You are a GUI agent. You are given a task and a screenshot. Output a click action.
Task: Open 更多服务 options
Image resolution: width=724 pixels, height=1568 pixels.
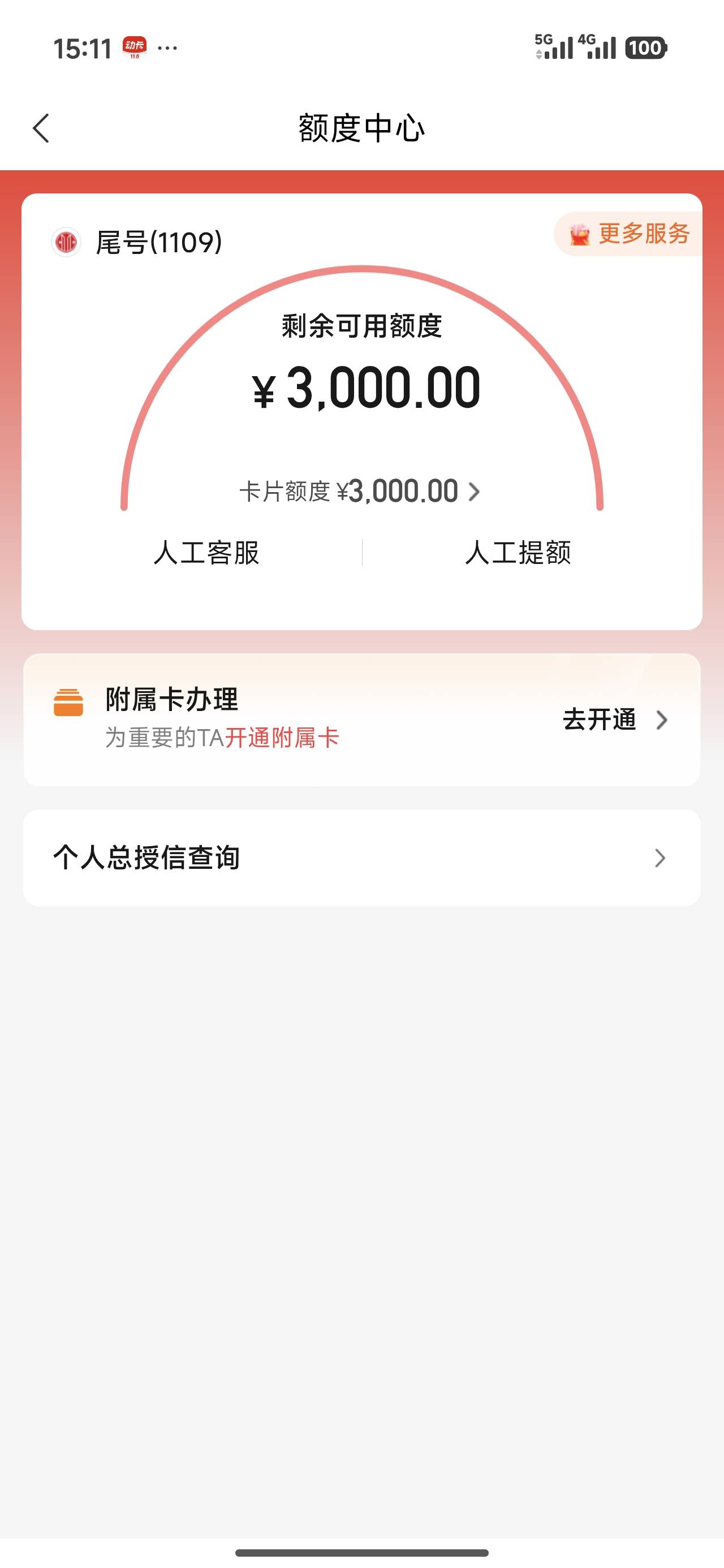(x=628, y=234)
